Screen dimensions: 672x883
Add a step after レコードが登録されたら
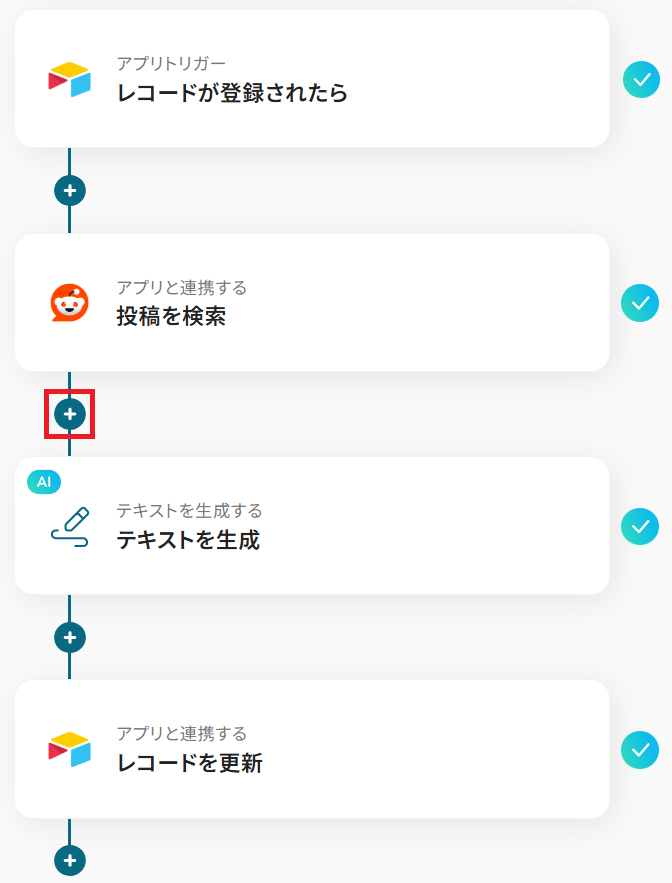click(70, 190)
